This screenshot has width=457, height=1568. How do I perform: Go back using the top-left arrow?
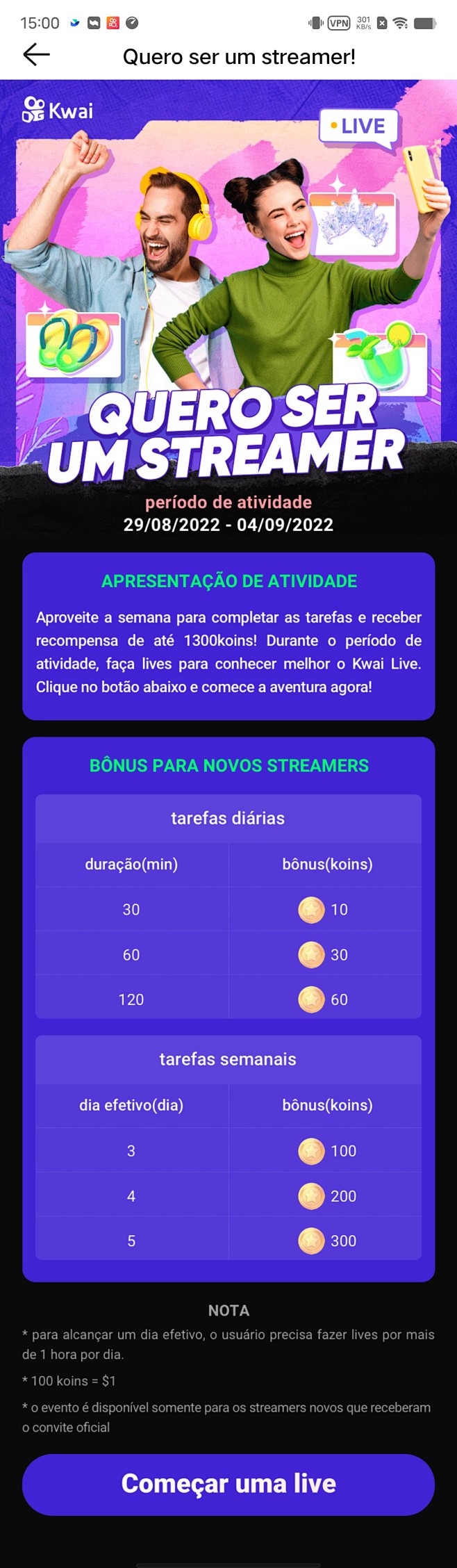click(x=36, y=55)
